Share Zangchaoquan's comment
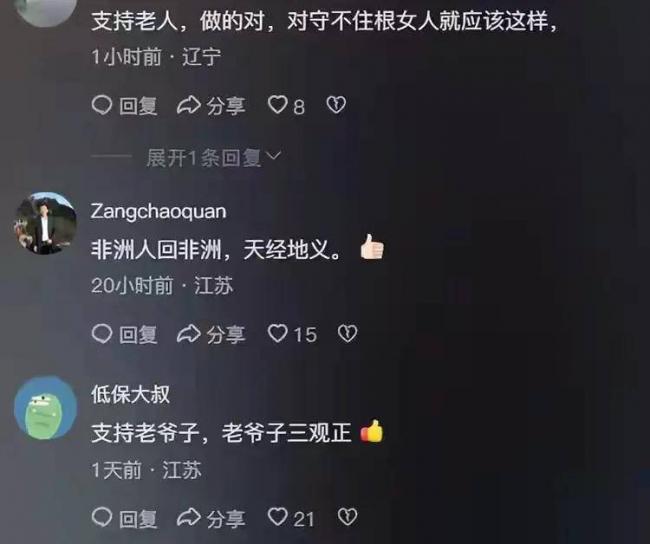The height and width of the screenshot is (544, 650). [x=211, y=335]
